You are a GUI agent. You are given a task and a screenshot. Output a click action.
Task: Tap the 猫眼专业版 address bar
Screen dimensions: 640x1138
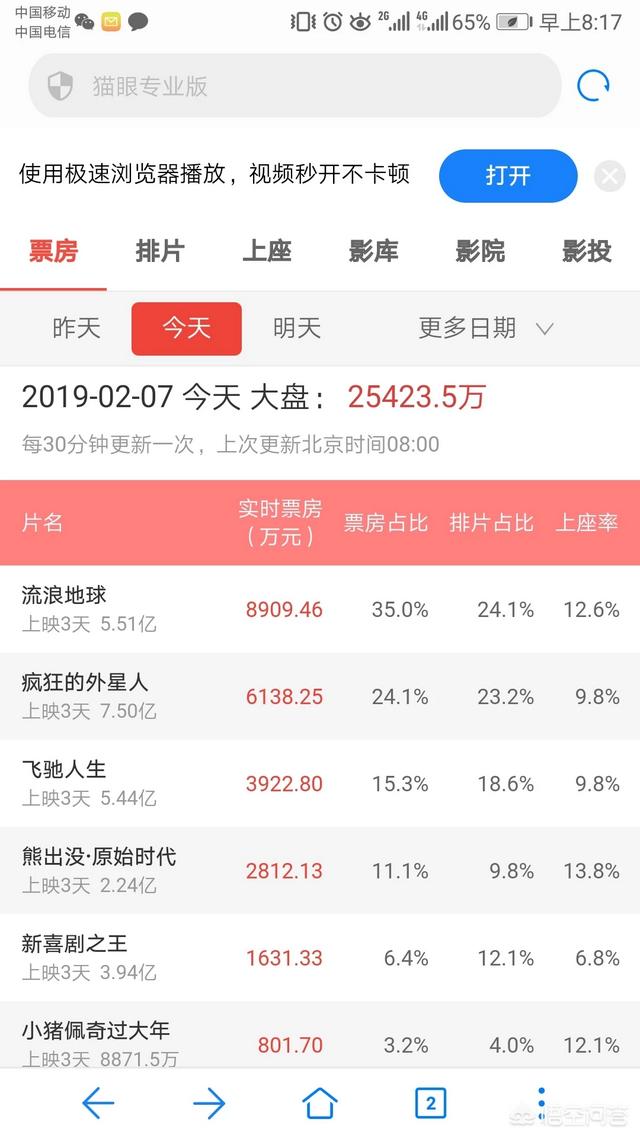click(x=295, y=86)
